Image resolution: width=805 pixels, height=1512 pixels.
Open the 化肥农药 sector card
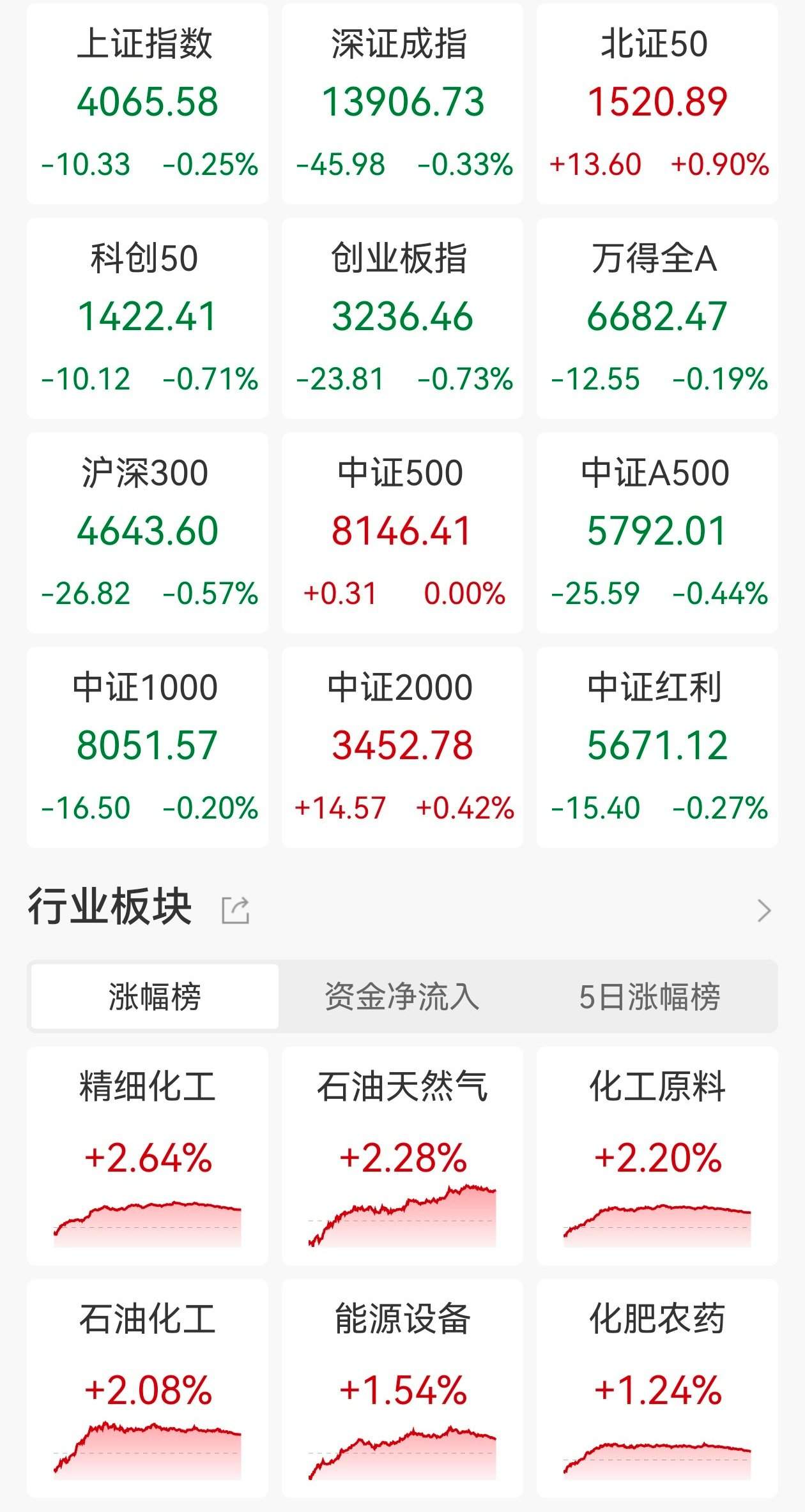[x=657, y=1389]
